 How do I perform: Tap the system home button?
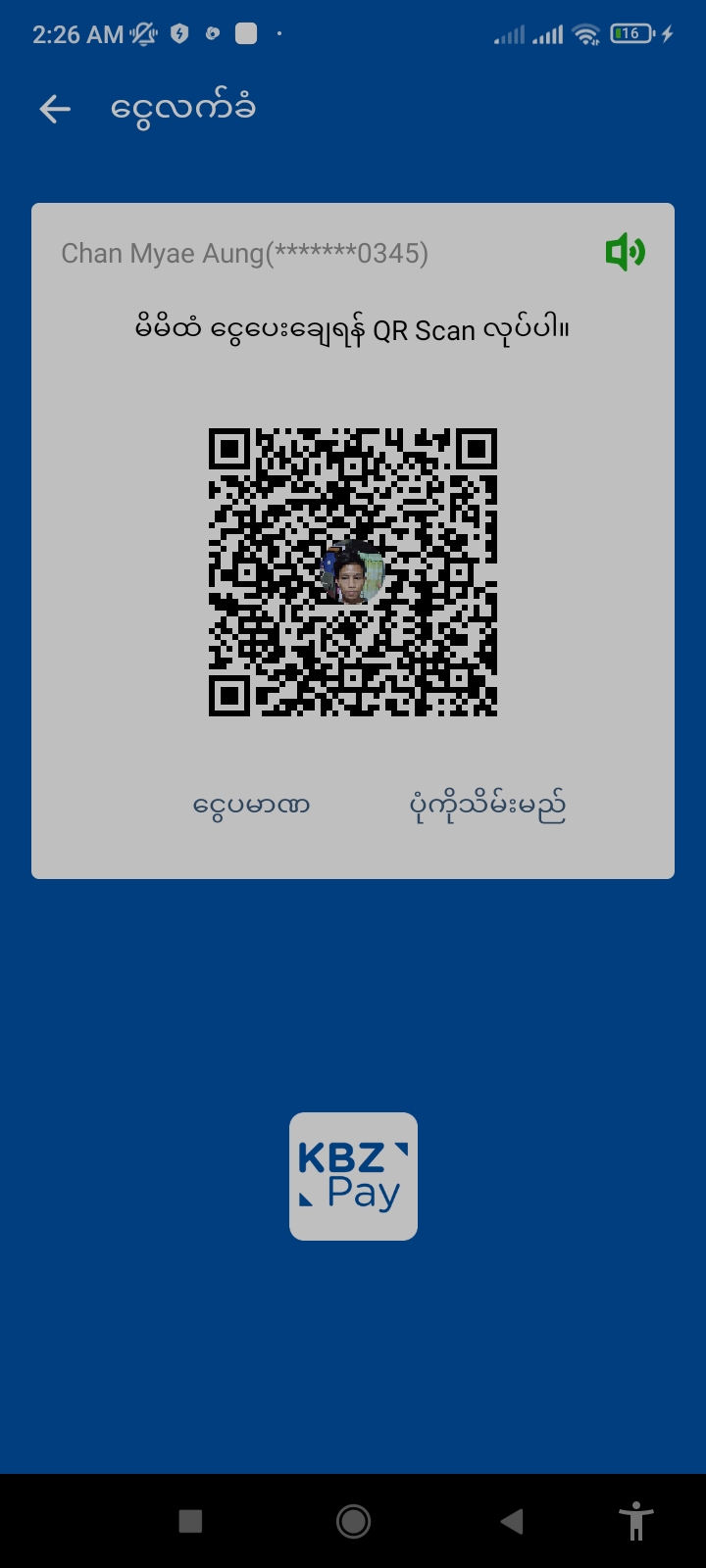[x=353, y=1521]
